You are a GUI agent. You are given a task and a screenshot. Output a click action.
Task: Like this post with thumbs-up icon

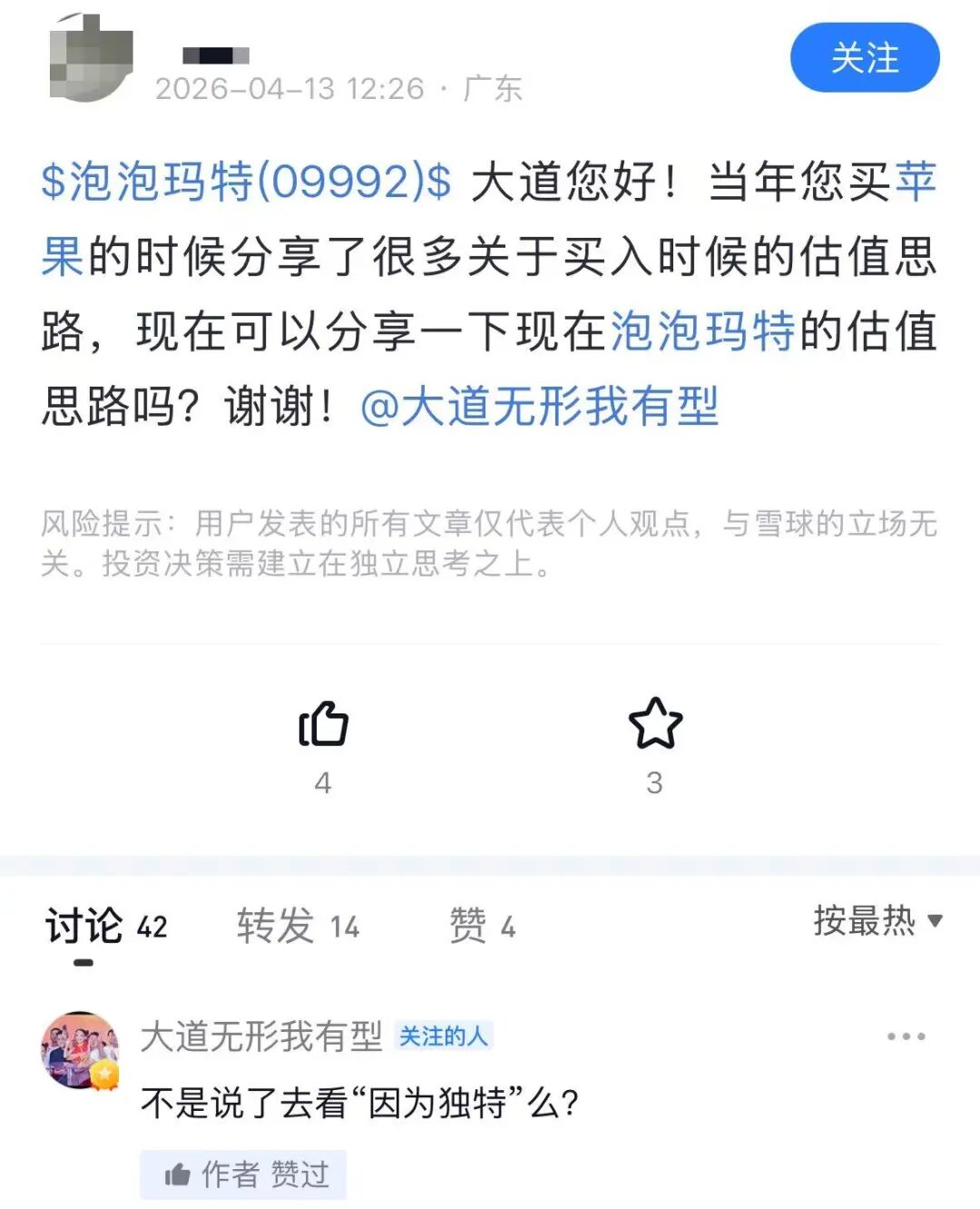tap(323, 724)
